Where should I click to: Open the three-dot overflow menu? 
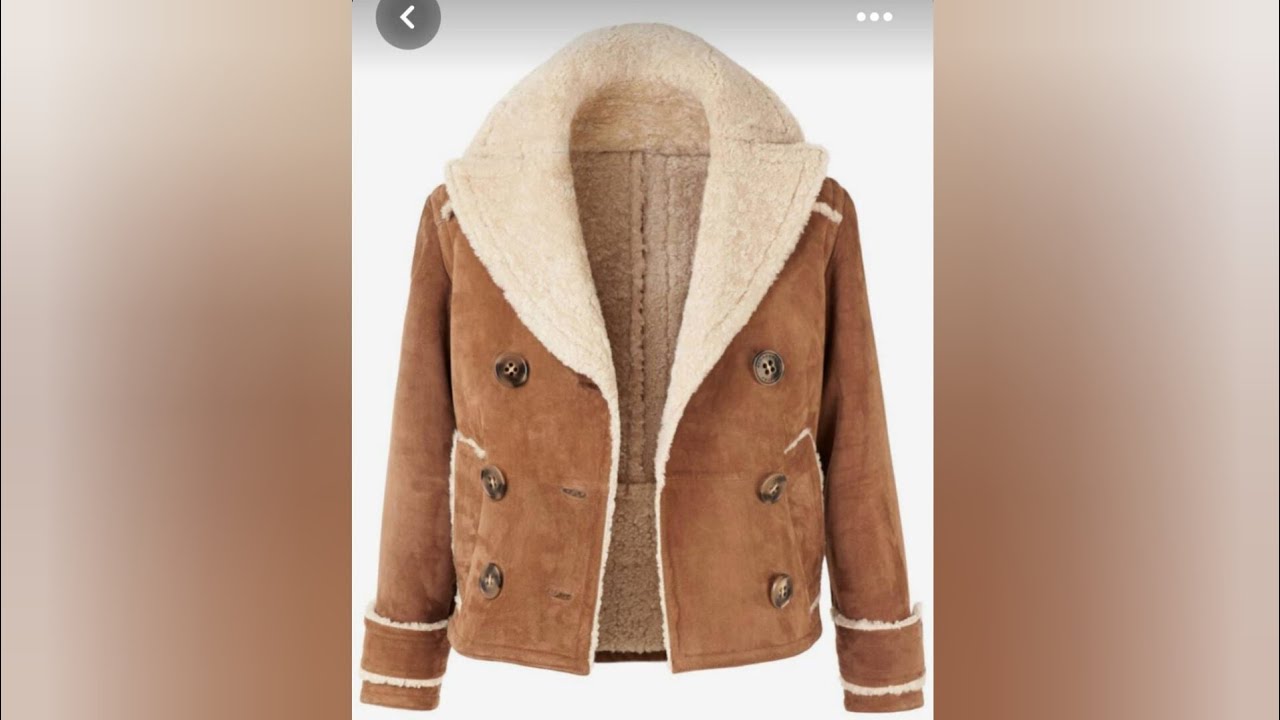(x=874, y=17)
